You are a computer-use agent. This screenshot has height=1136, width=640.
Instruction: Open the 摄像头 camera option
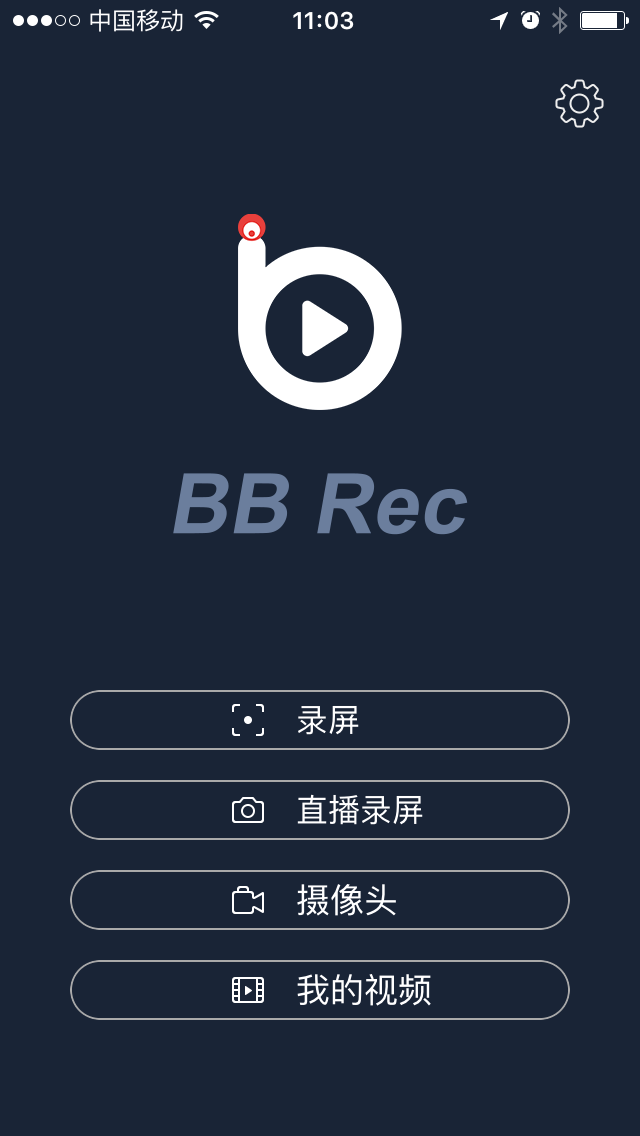point(320,900)
